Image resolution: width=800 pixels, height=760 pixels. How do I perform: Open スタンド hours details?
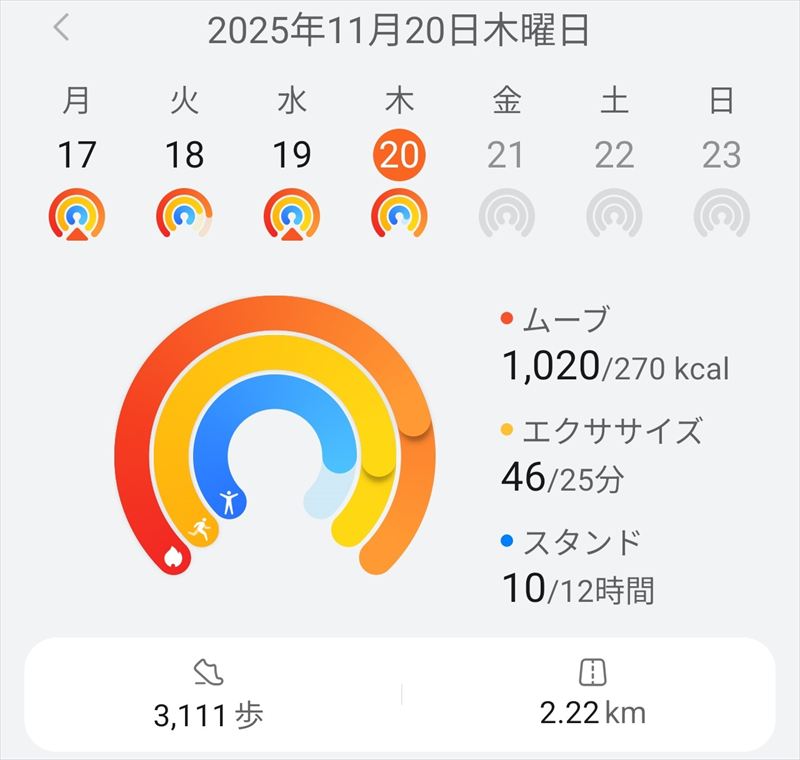pos(578,566)
